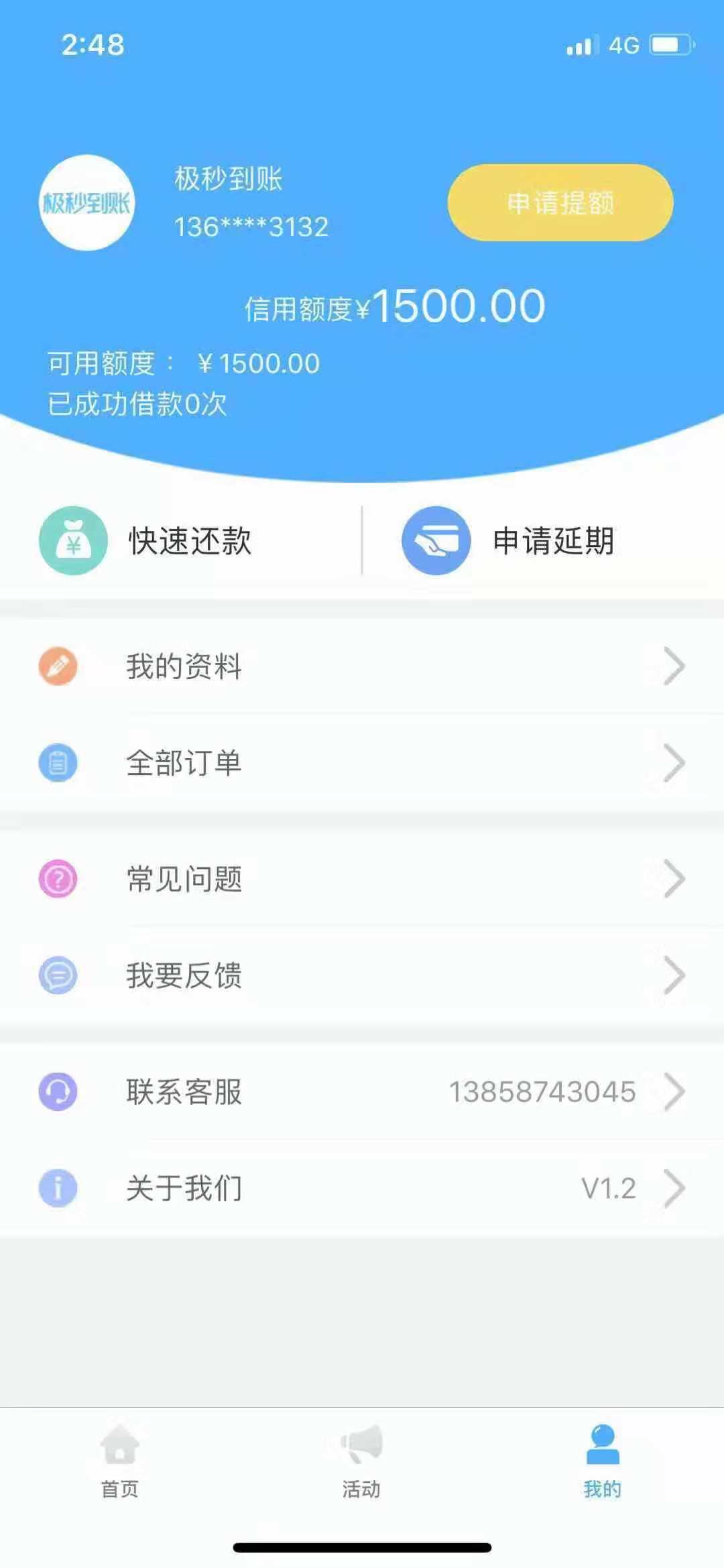The height and width of the screenshot is (1568, 724).
Task: Open 快速还款 quick repayment
Action: pyautogui.click(x=181, y=540)
